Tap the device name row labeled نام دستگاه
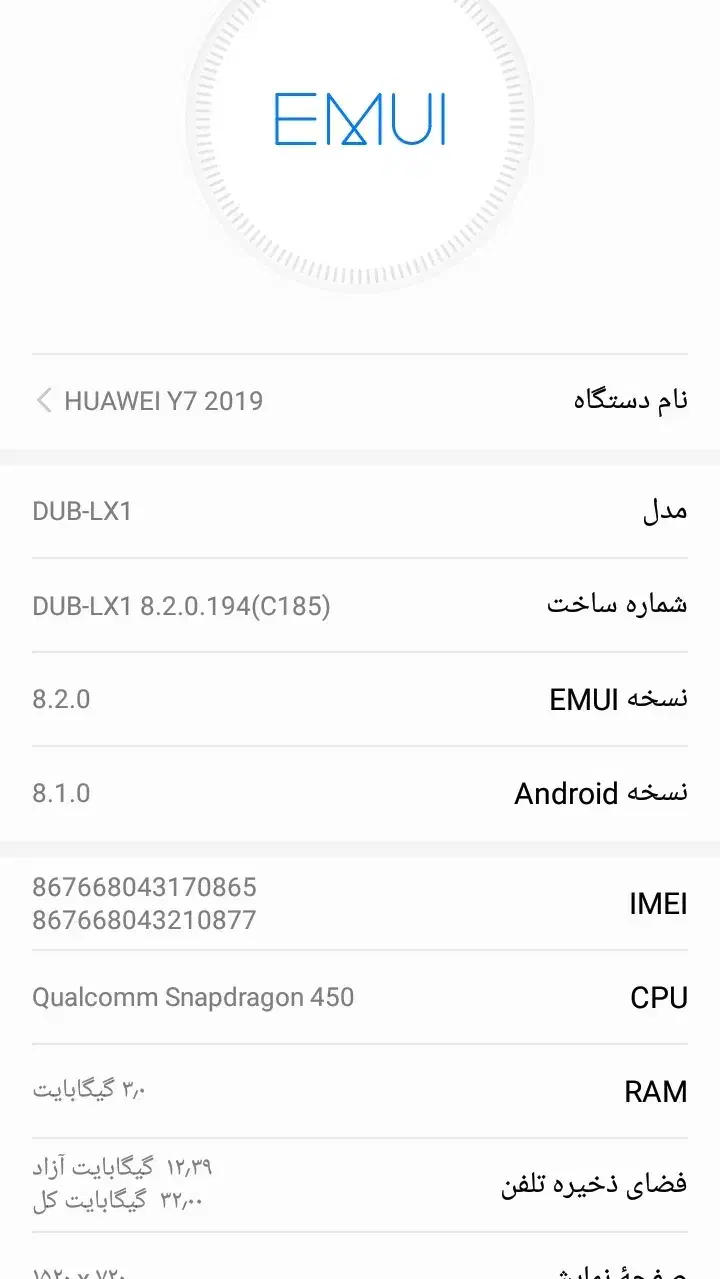The width and height of the screenshot is (720, 1279). pos(630,398)
